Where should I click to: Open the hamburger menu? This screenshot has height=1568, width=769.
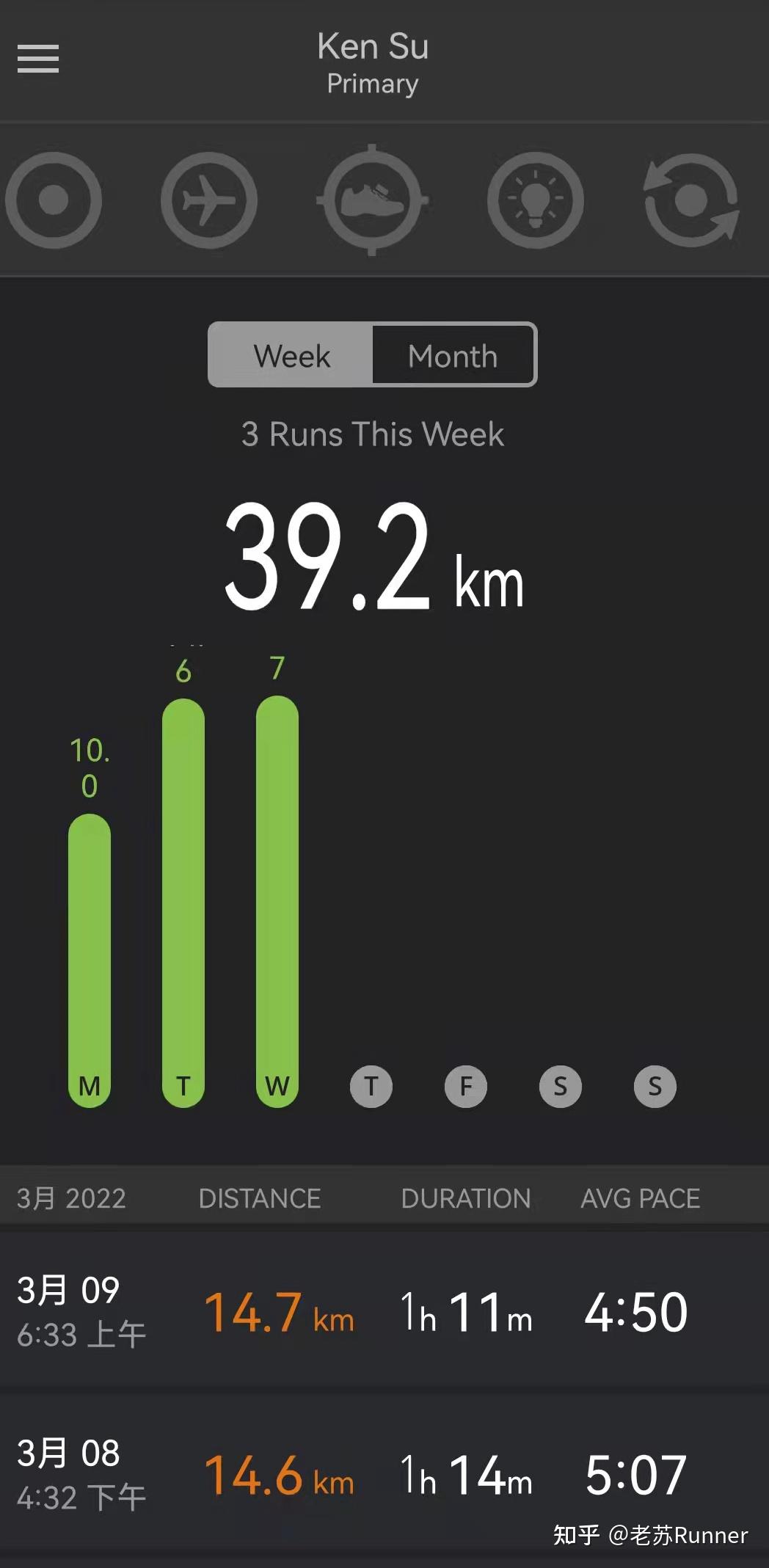[x=38, y=59]
